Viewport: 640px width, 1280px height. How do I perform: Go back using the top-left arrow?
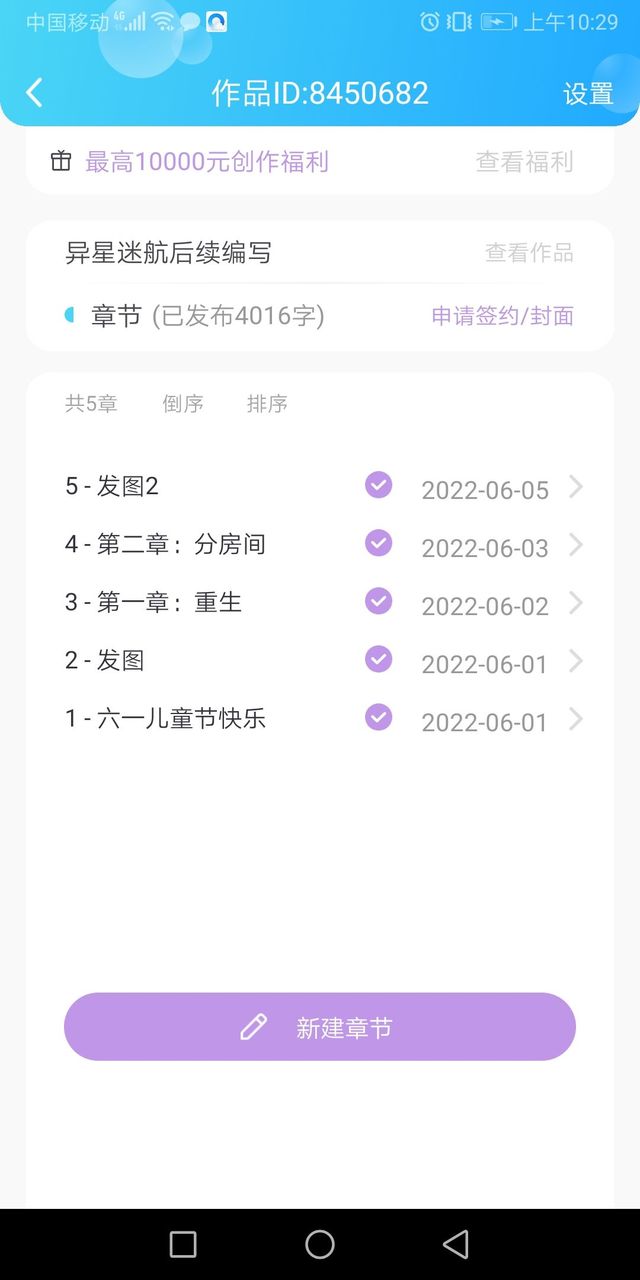pos(34,93)
